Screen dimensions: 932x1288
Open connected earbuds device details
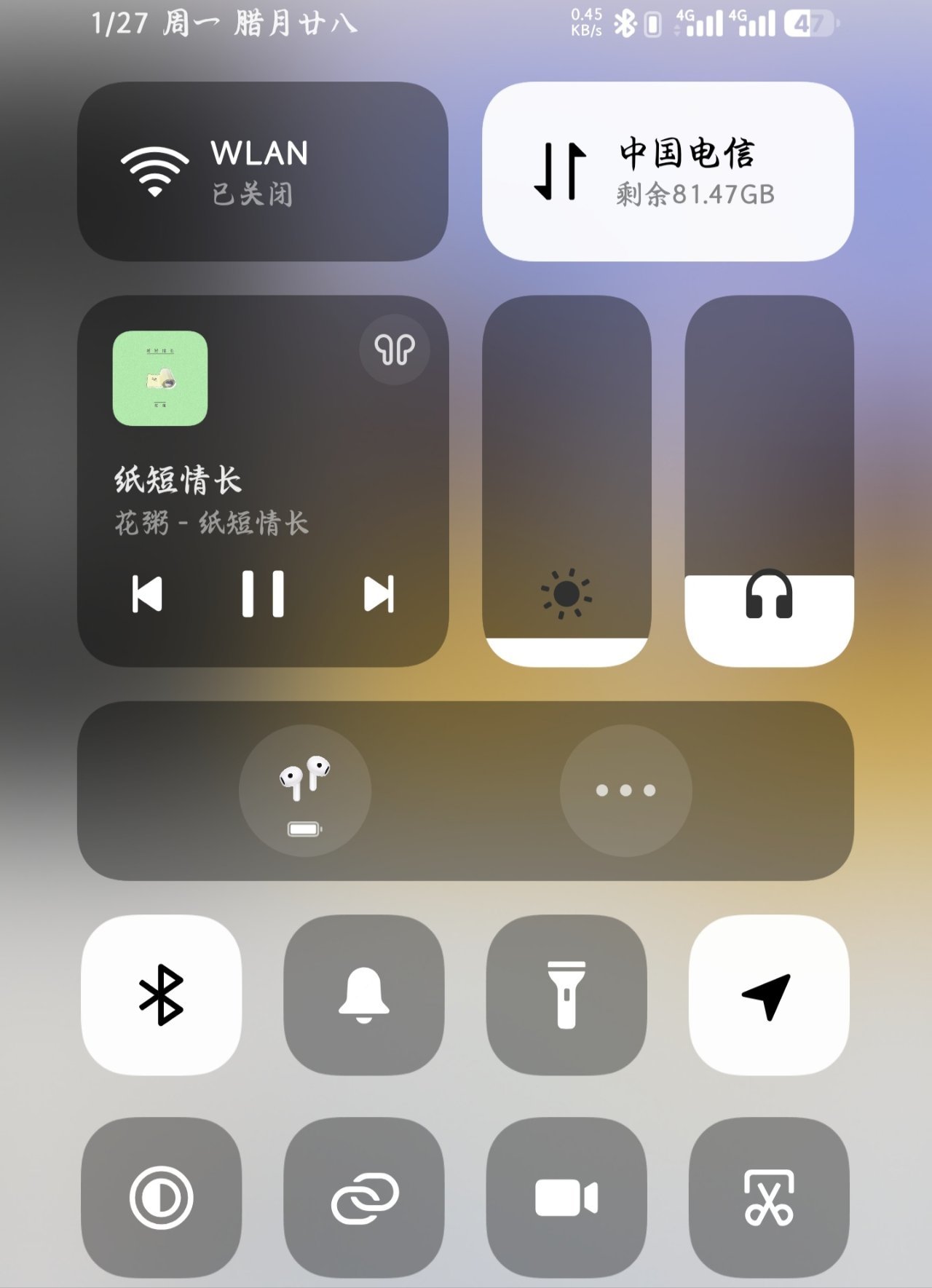point(305,791)
